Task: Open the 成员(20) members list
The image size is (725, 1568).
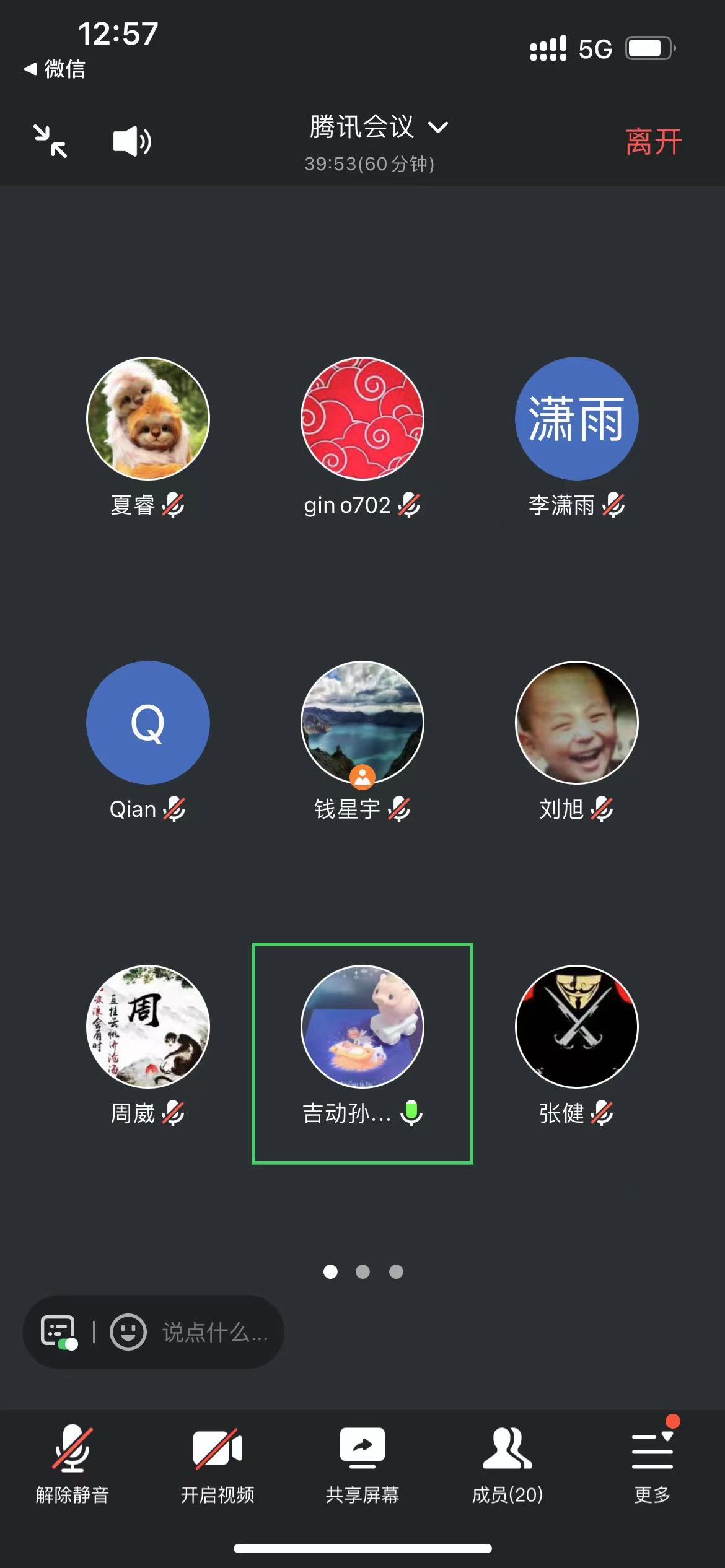Action: click(507, 1465)
